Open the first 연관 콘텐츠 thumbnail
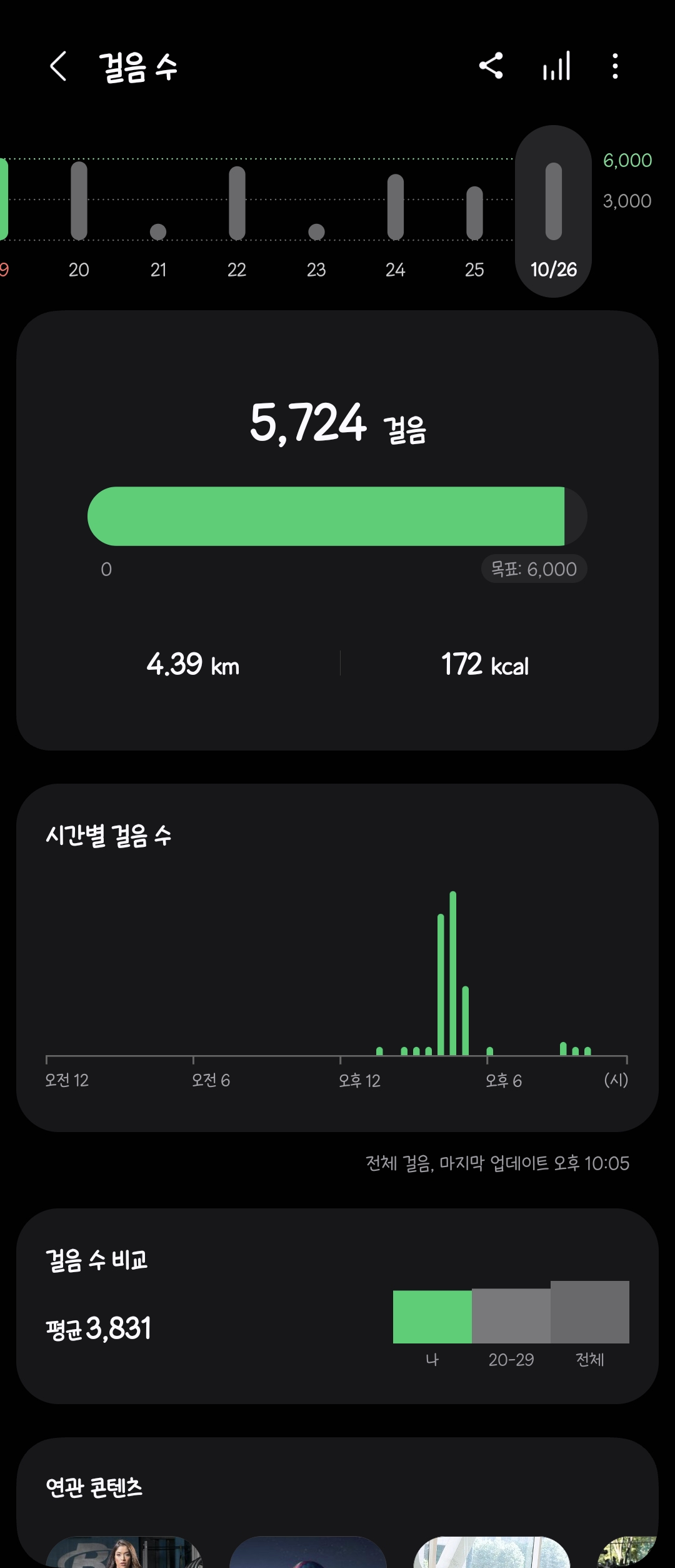 tap(125, 1551)
